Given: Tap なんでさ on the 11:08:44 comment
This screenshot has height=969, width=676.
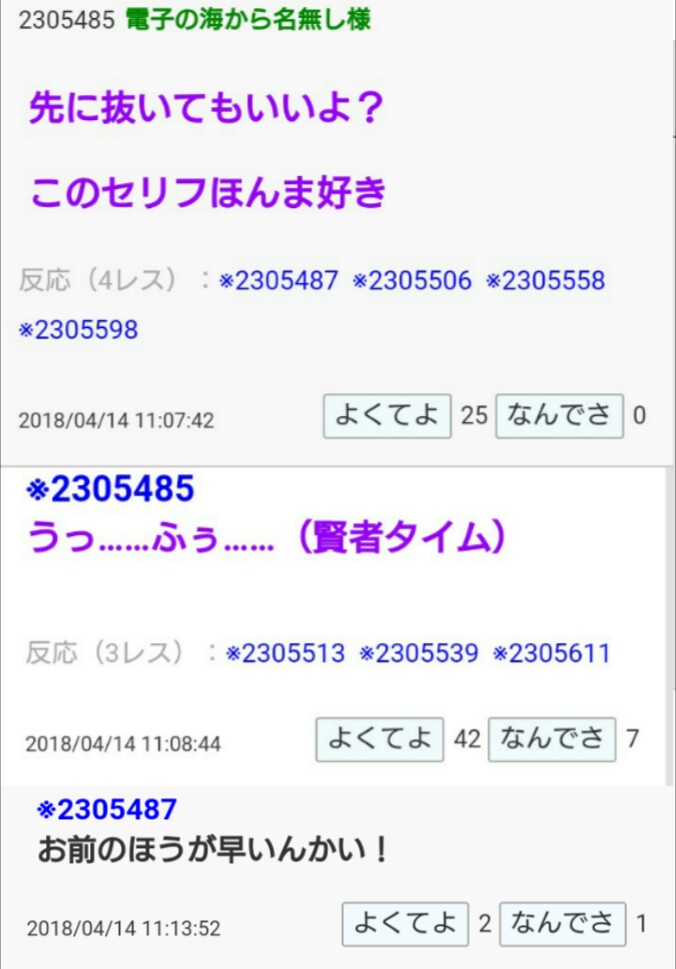Looking at the screenshot, I should (552, 740).
